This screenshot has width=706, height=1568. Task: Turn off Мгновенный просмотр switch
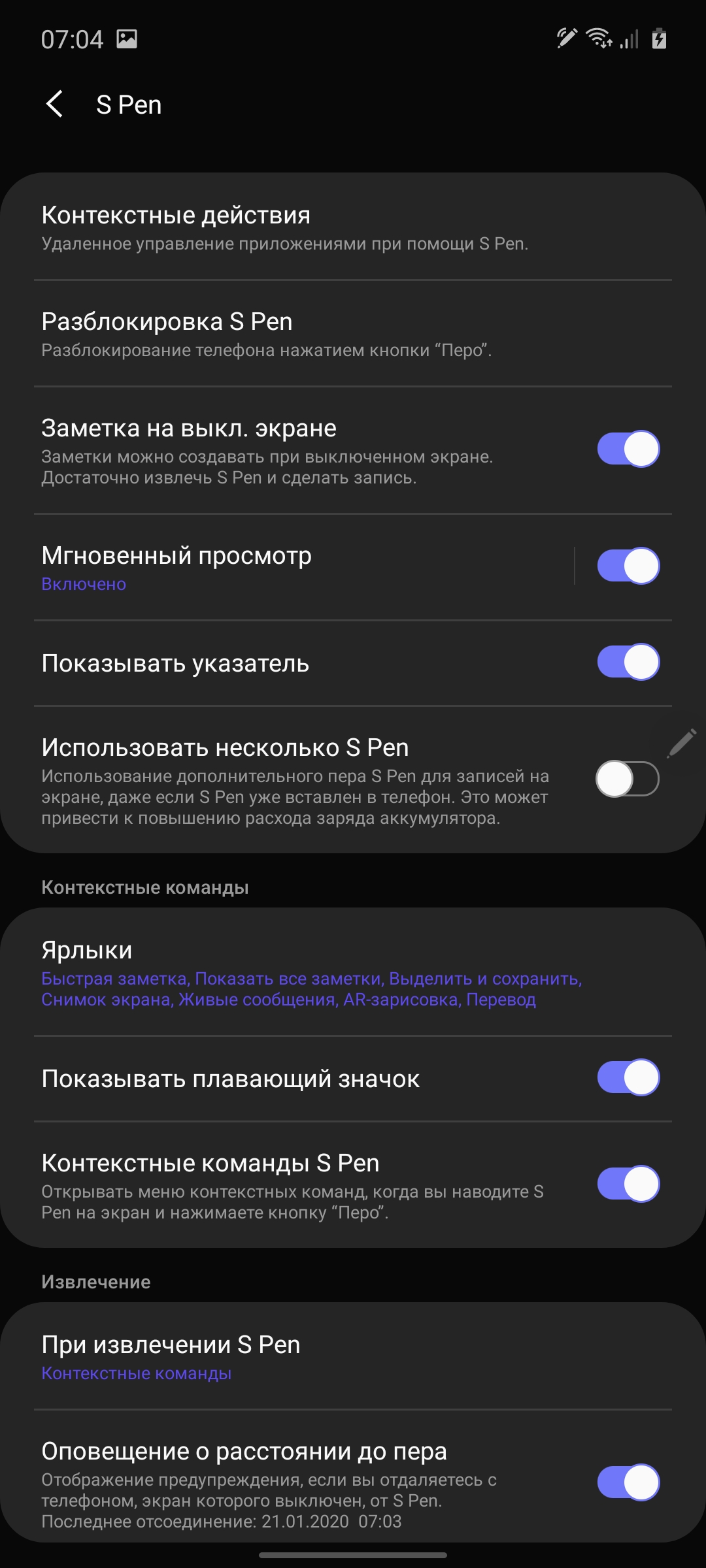[628, 566]
